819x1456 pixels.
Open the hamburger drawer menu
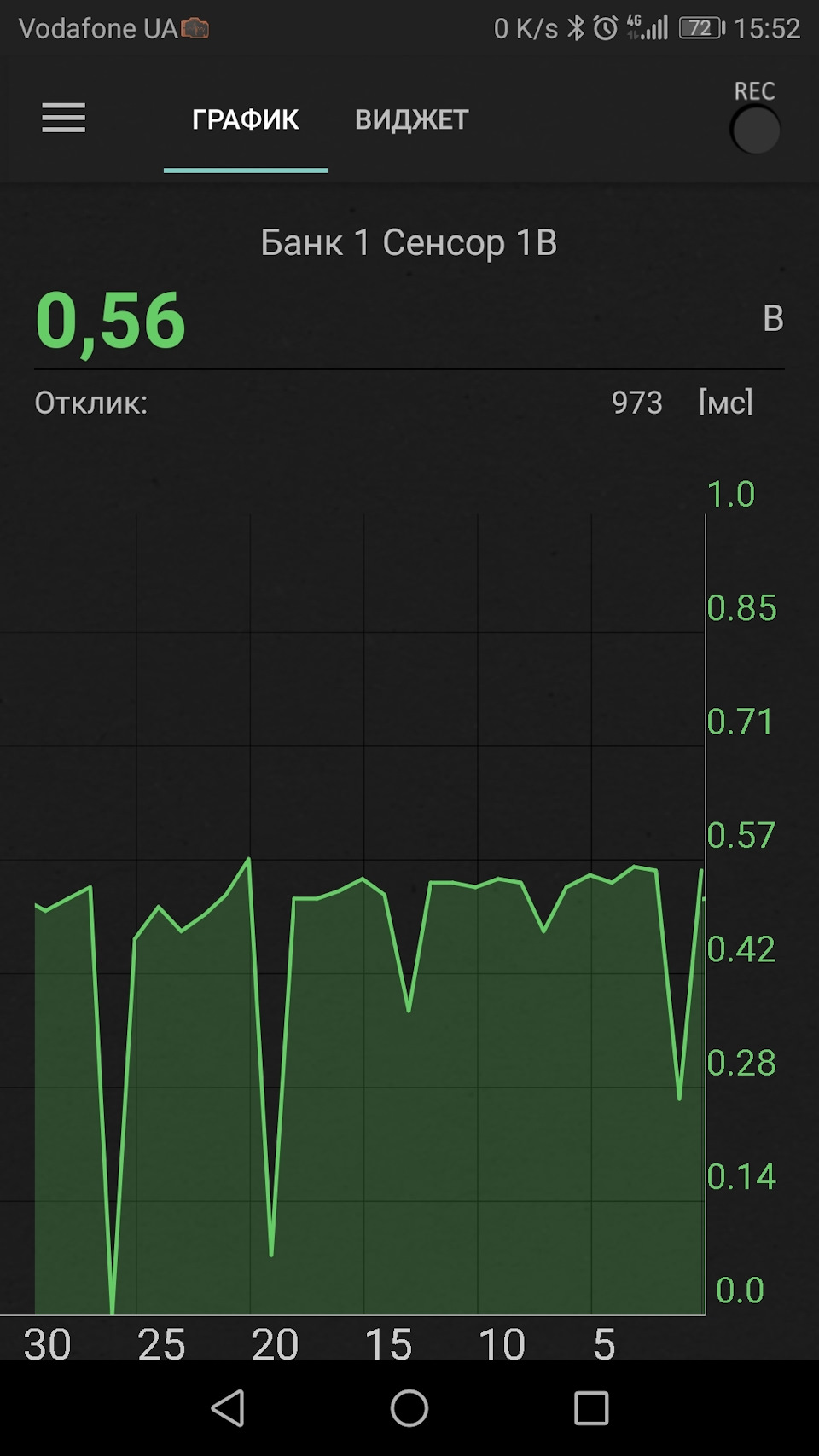[x=64, y=118]
